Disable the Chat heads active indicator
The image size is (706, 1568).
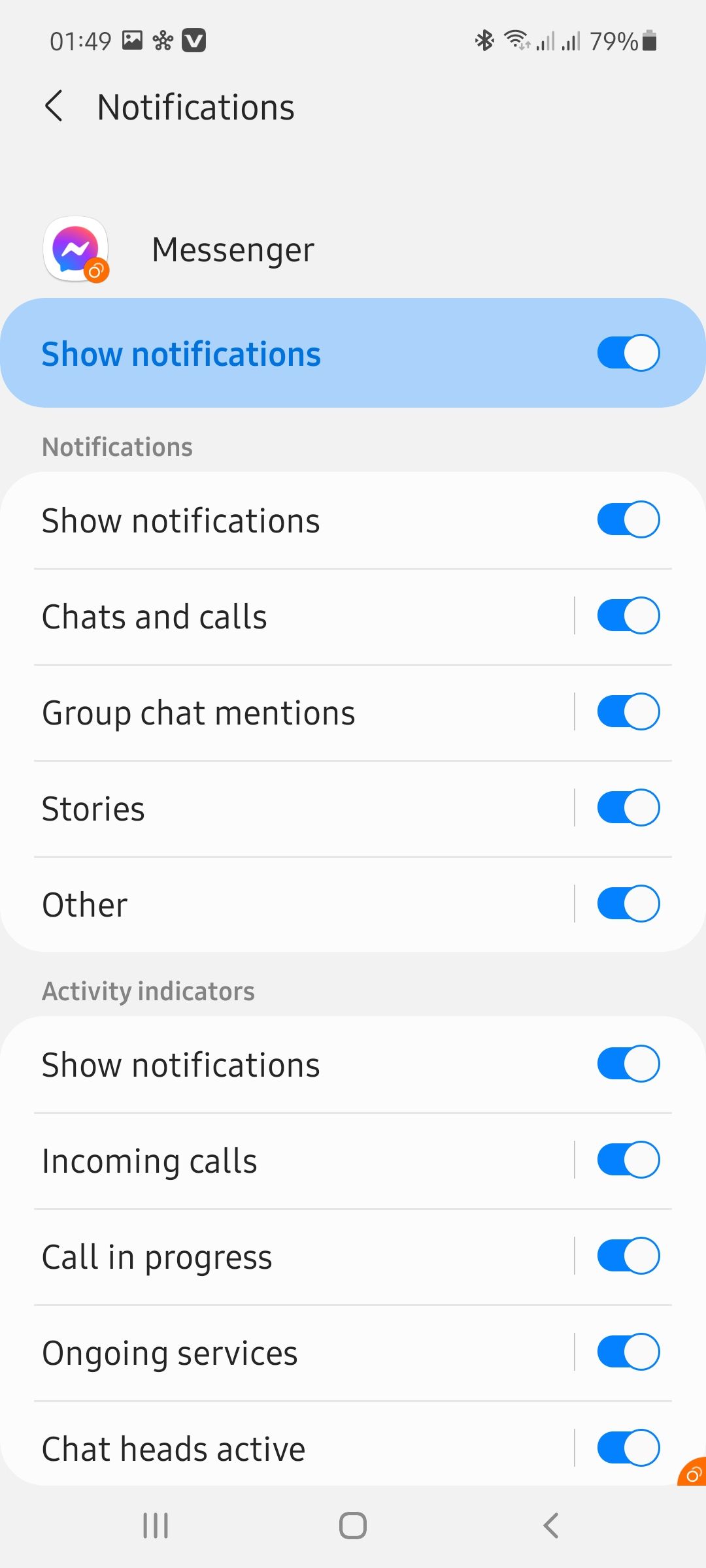[x=627, y=1448]
